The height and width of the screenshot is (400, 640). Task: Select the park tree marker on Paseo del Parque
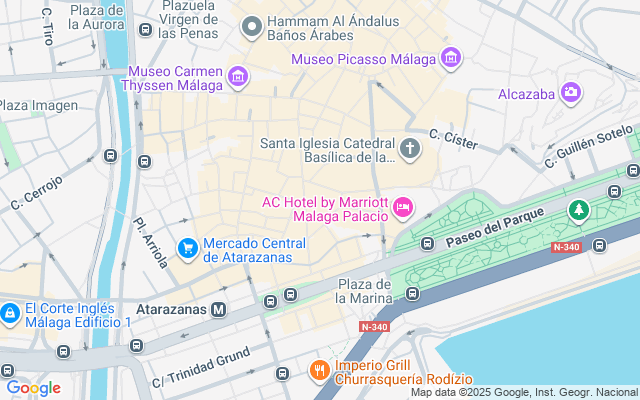[x=577, y=210]
